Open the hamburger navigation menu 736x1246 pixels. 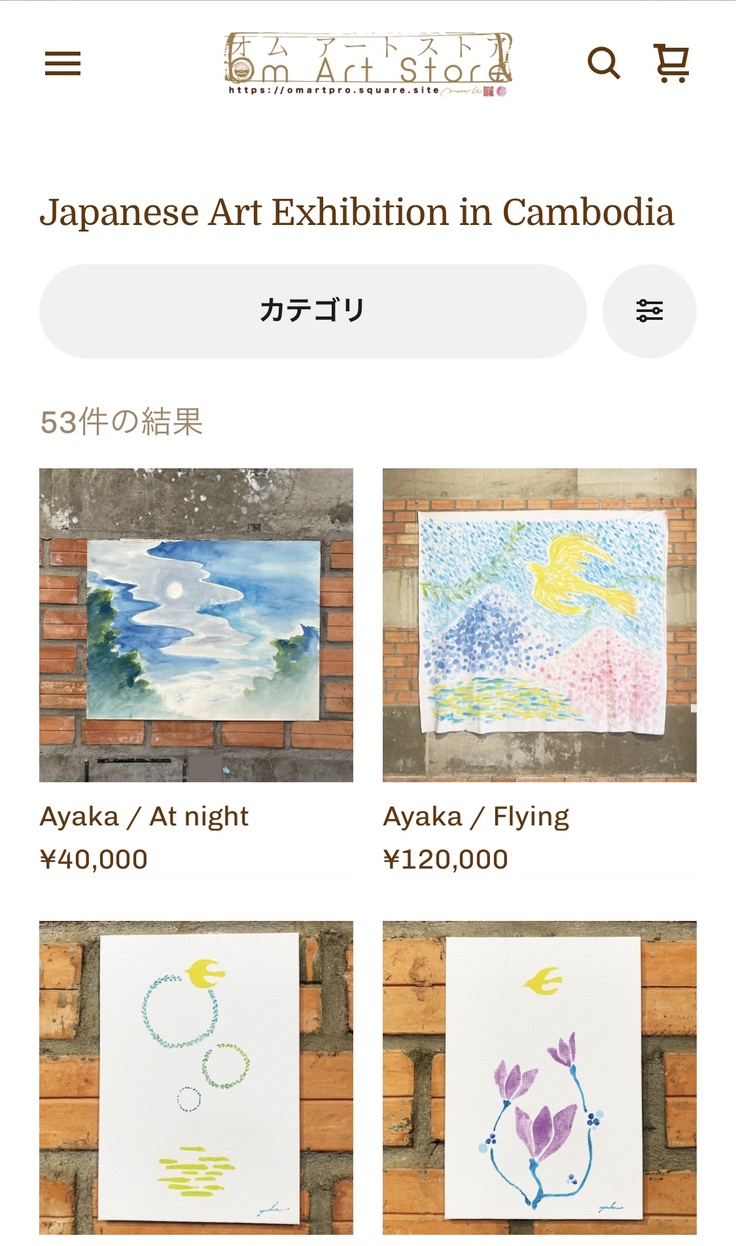click(x=62, y=64)
